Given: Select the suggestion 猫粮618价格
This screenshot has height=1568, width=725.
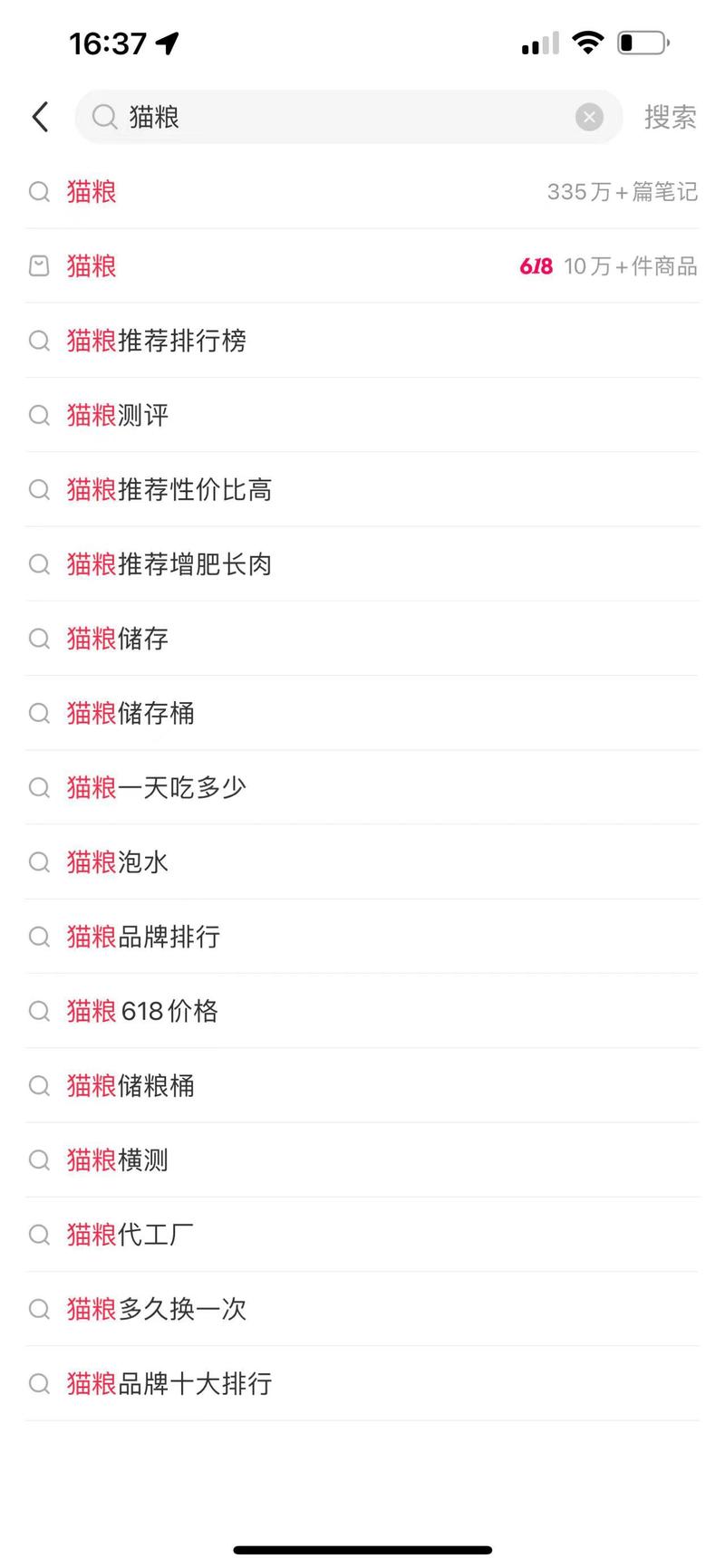Looking at the screenshot, I should point(143,1011).
